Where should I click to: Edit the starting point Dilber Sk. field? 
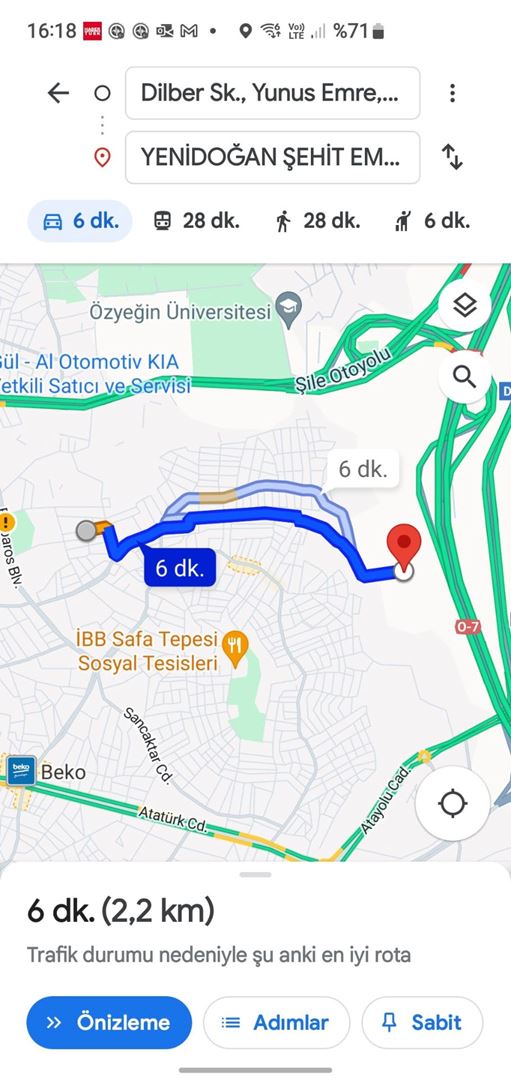pyautogui.click(x=273, y=93)
